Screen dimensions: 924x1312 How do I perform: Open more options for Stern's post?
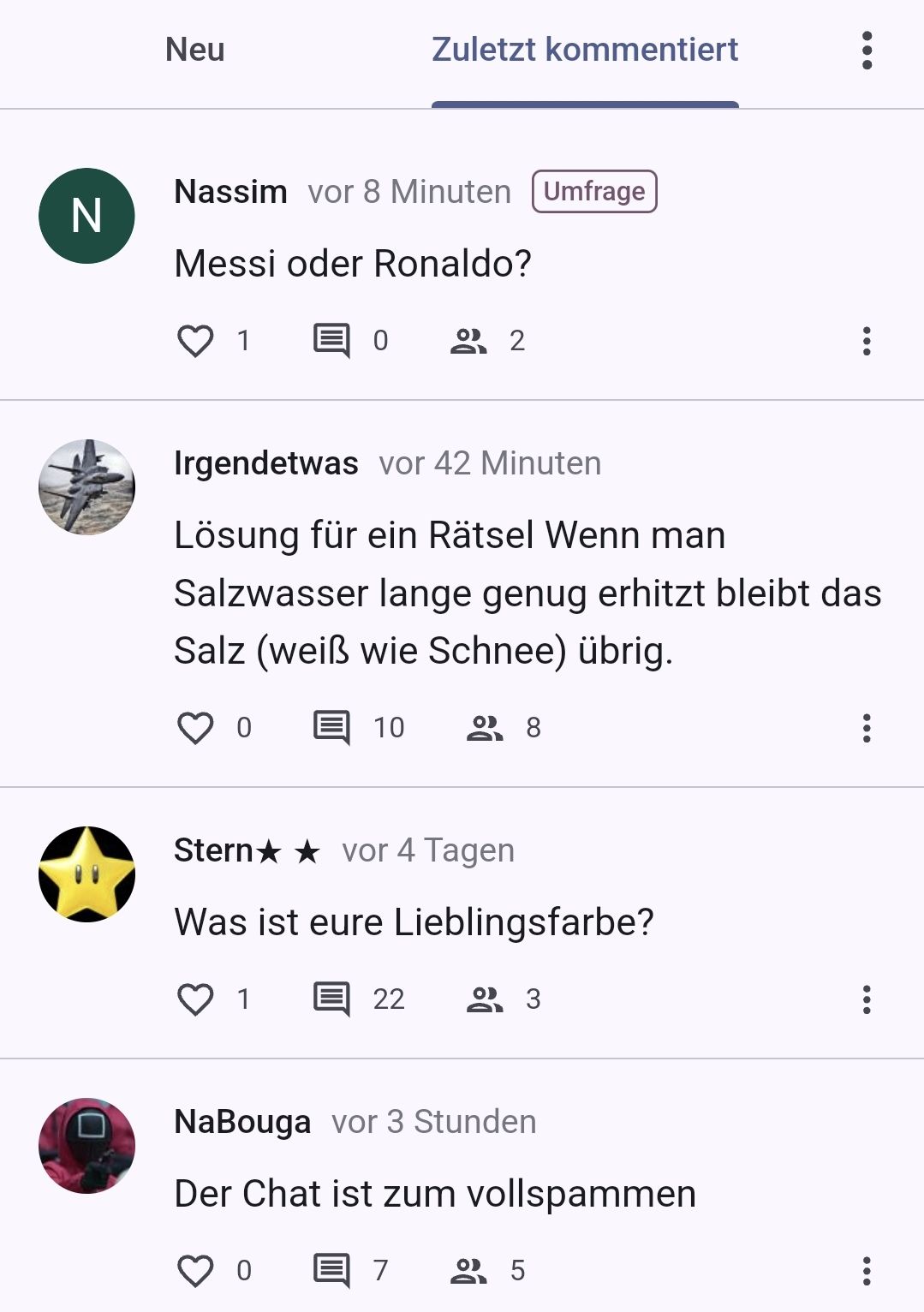coord(867,999)
